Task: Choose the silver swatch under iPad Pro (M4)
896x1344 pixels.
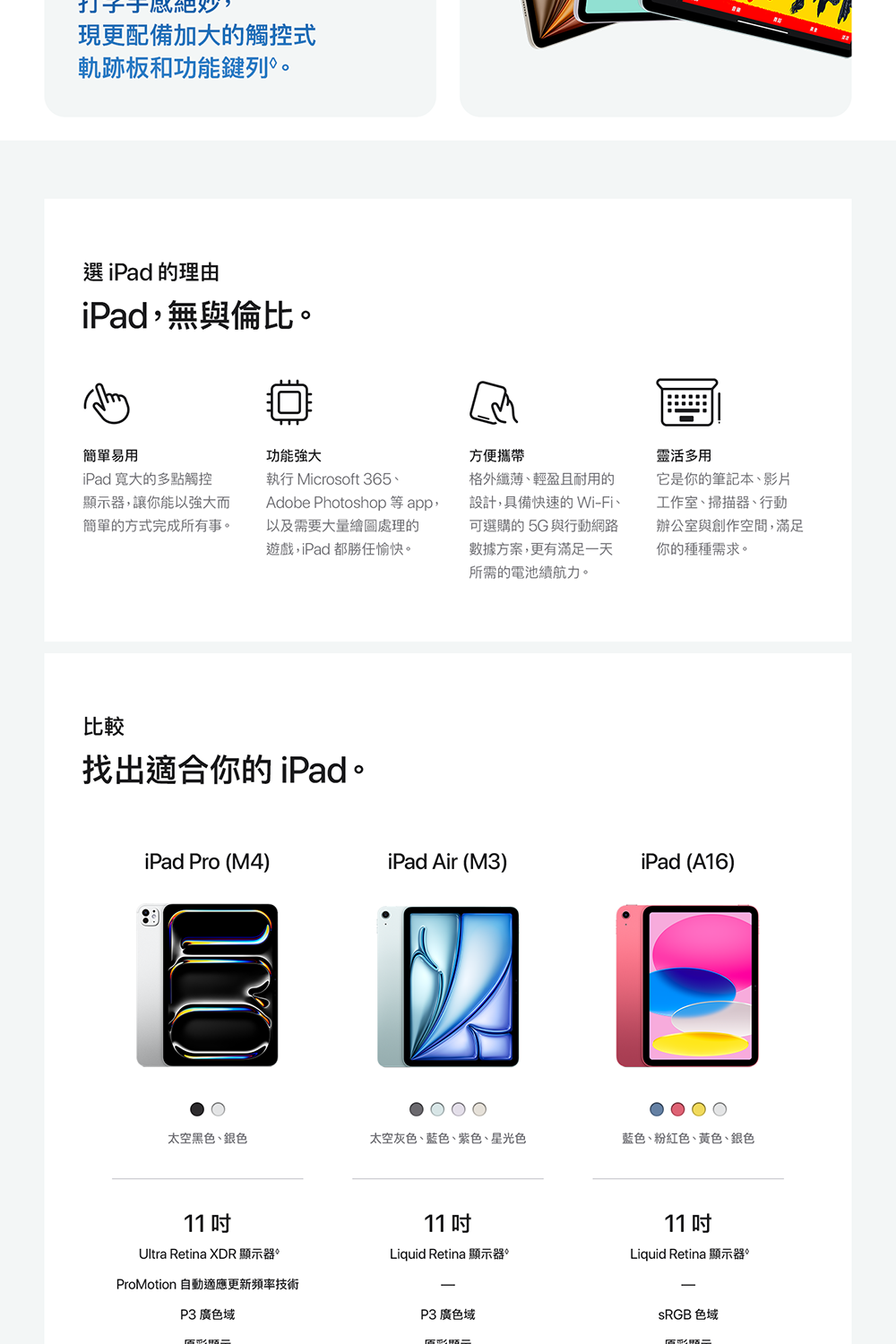Action: pos(219,1109)
